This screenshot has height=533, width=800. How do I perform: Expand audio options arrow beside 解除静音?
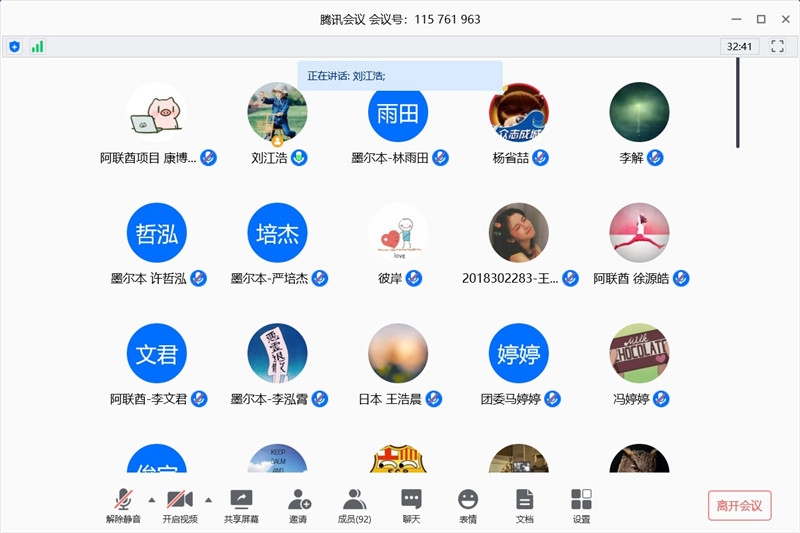151,498
